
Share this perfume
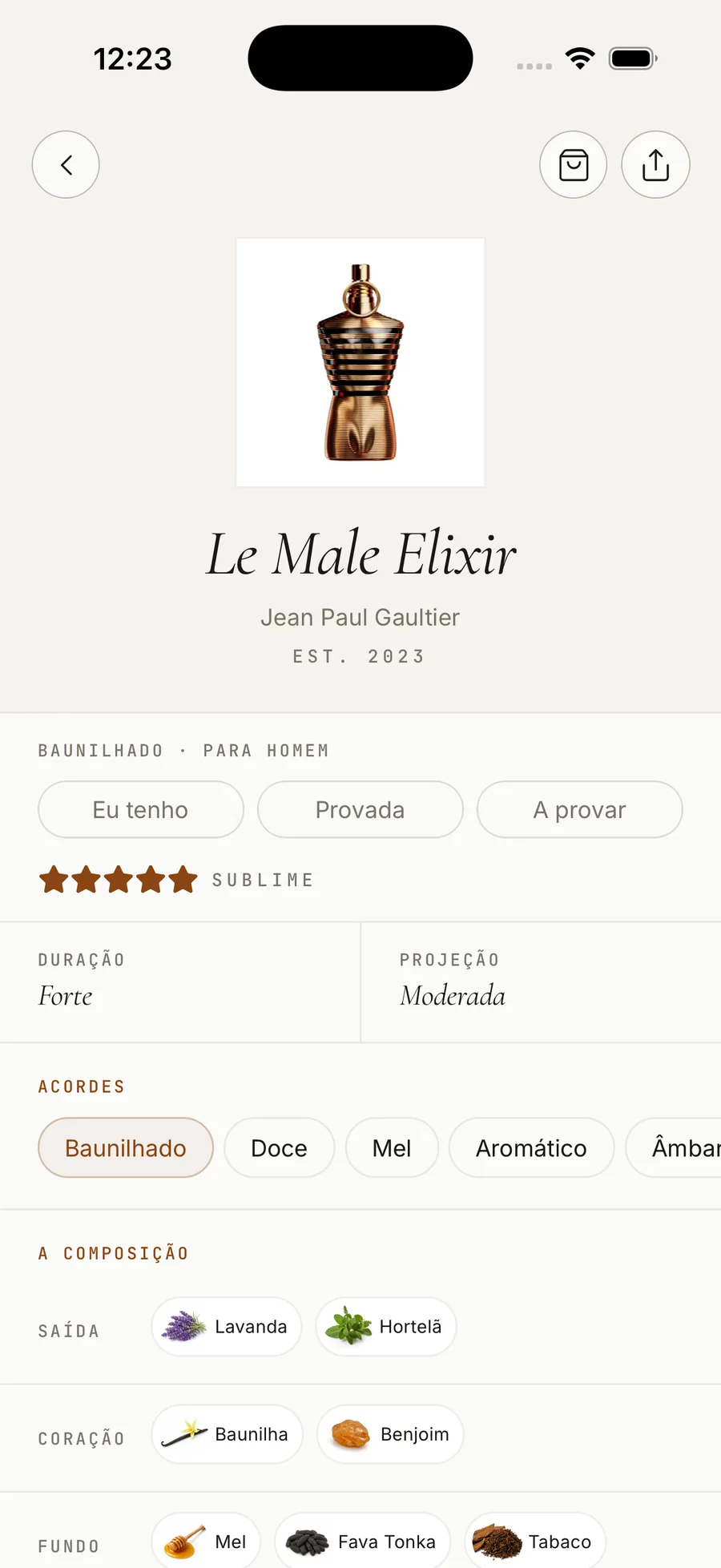(655, 164)
